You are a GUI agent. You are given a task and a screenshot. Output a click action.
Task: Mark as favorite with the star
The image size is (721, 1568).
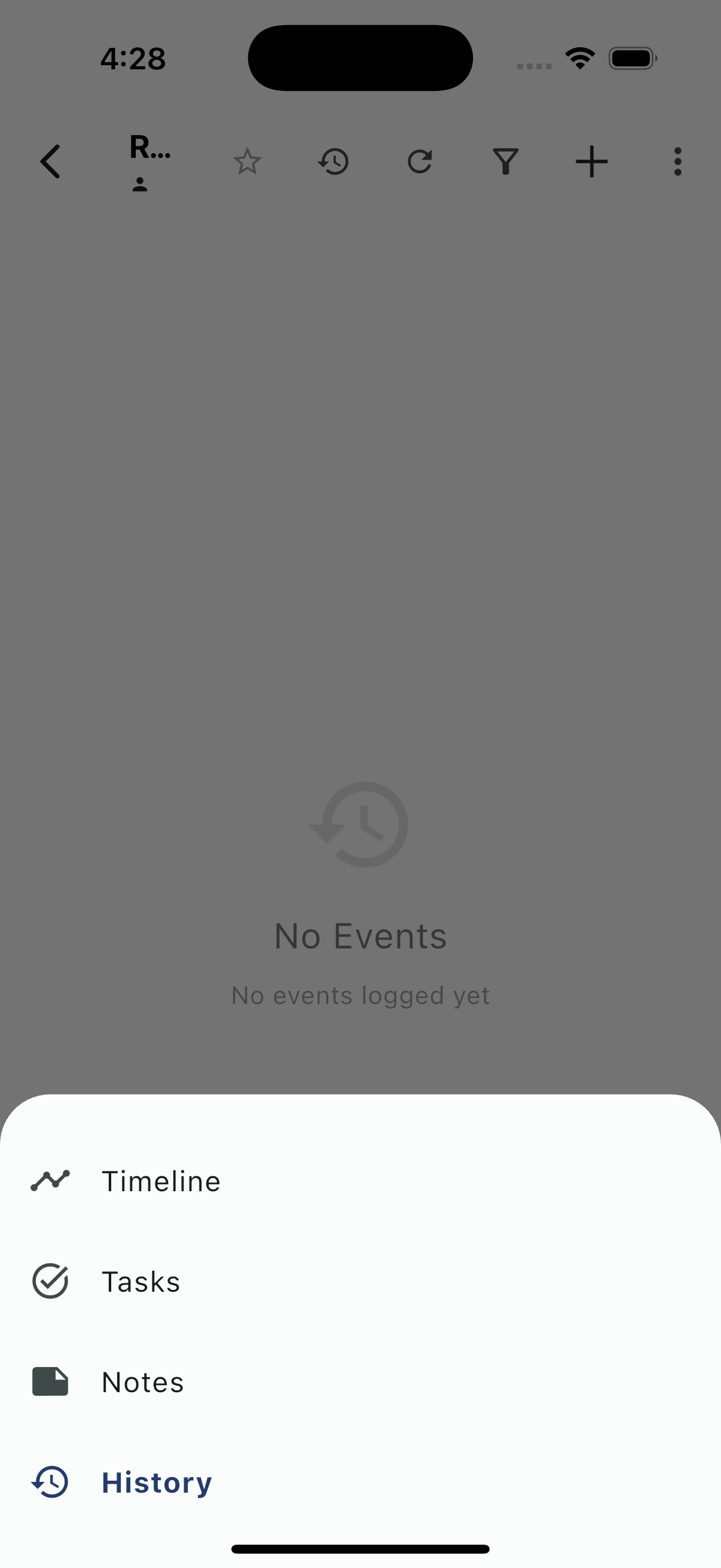click(x=247, y=162)
